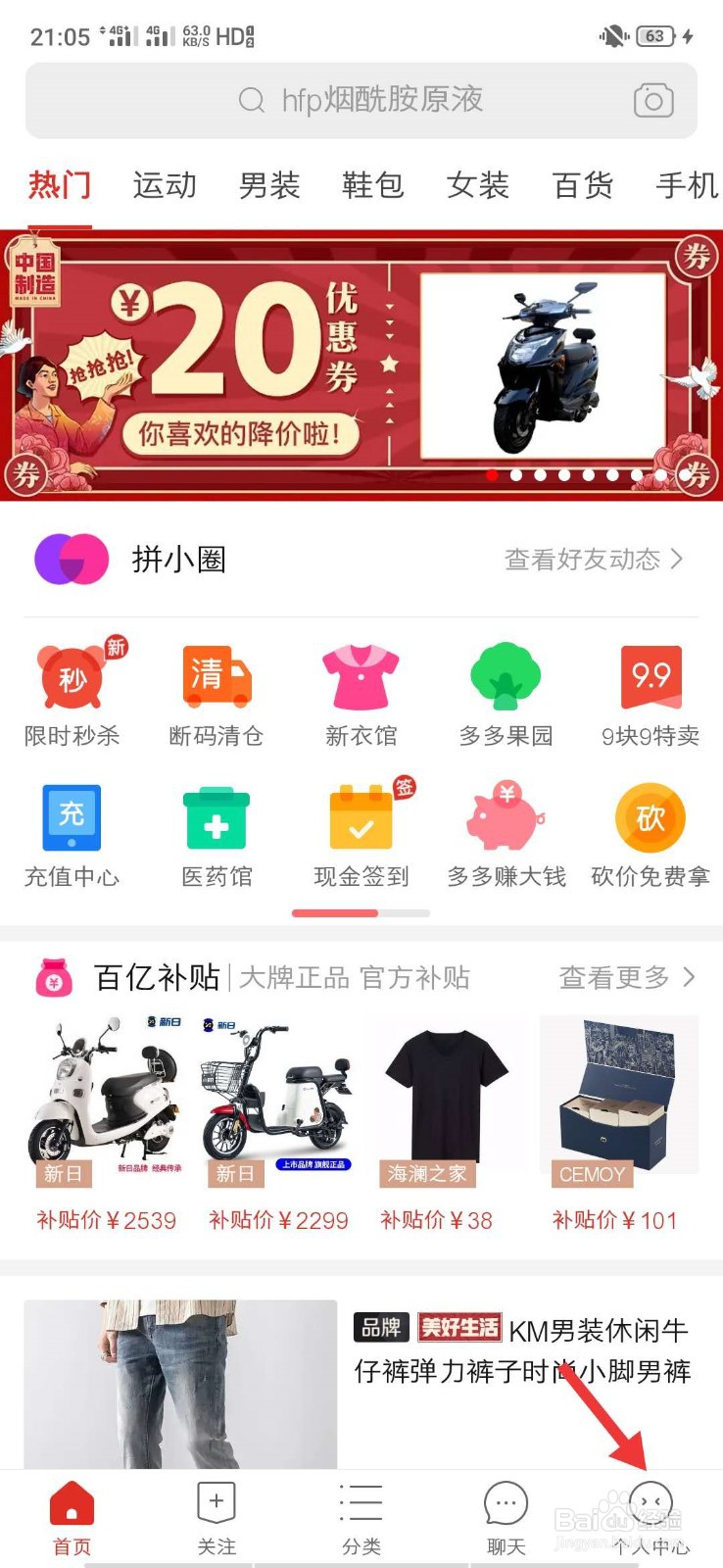Open the 9块9特卖 deals section

[650, 691]
